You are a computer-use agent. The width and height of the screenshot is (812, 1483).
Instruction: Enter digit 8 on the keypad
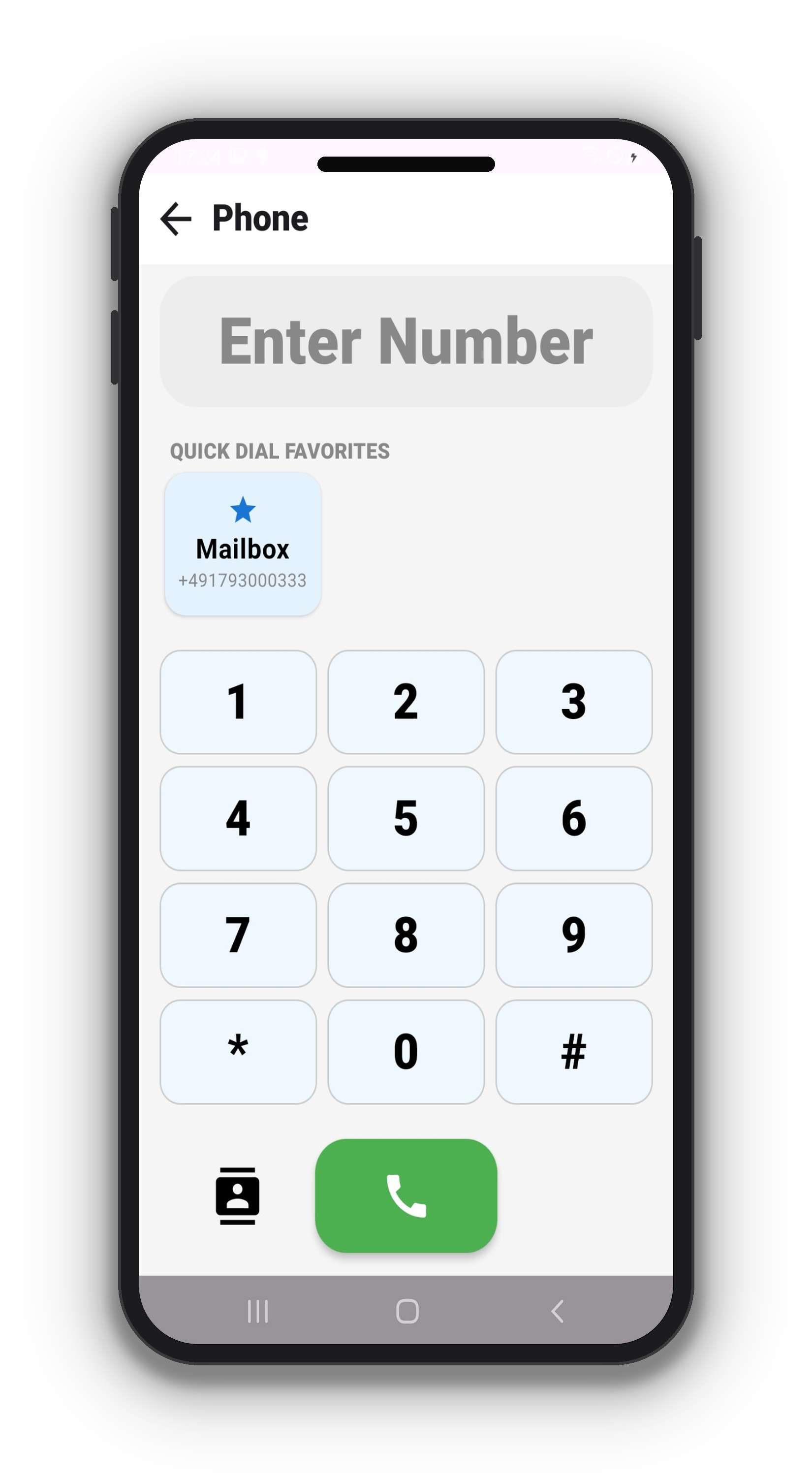tap(406, 935)
